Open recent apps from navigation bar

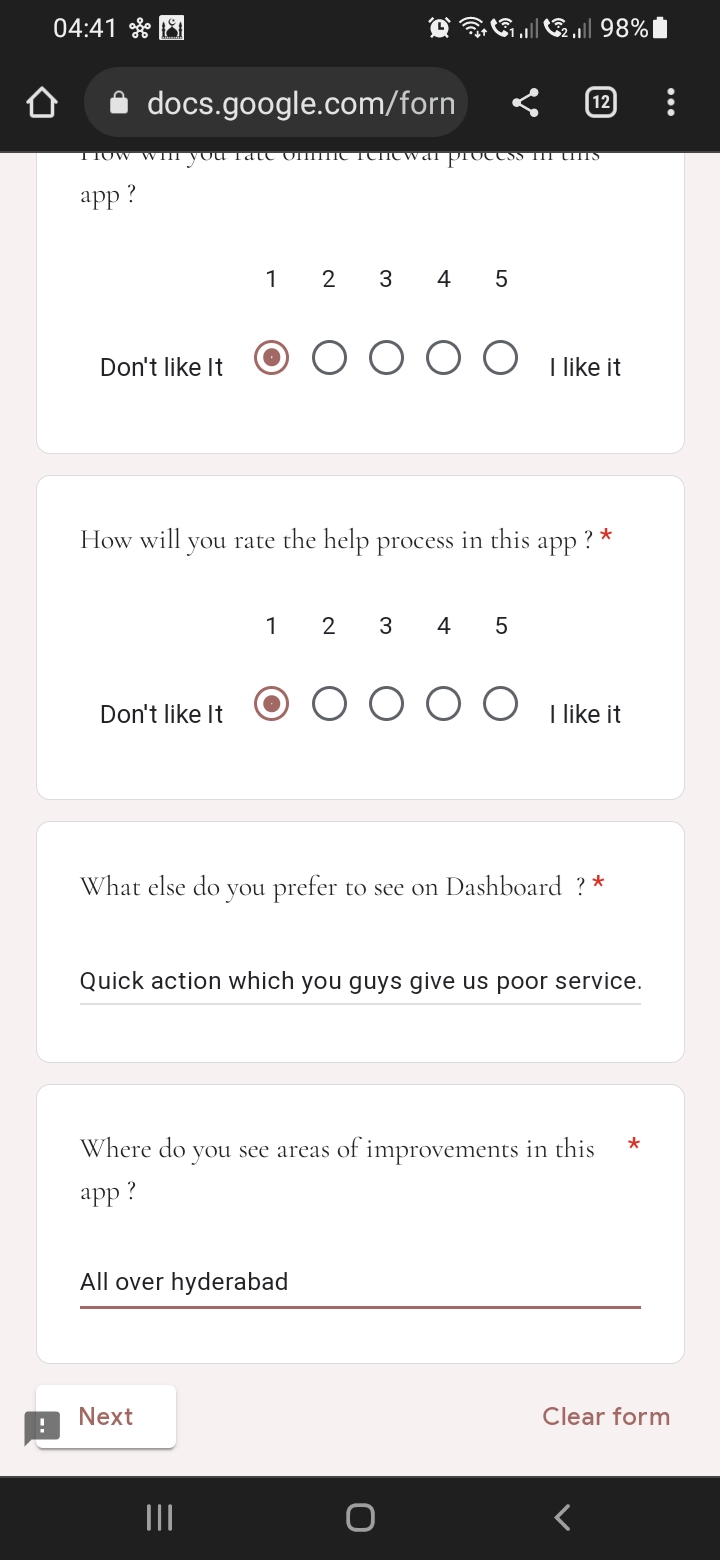pos(159,1517)
